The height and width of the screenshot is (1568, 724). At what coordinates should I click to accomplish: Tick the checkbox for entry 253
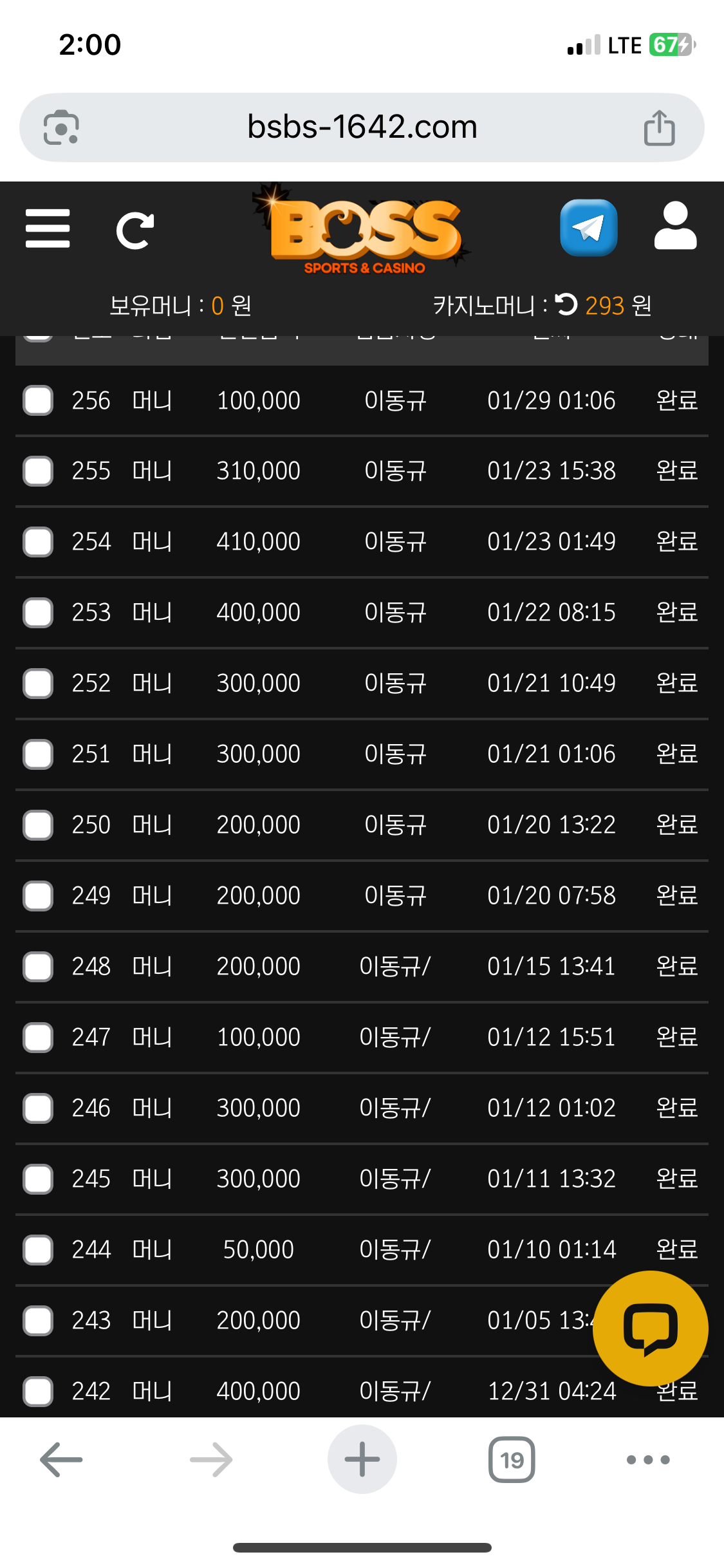pos(38,613)
